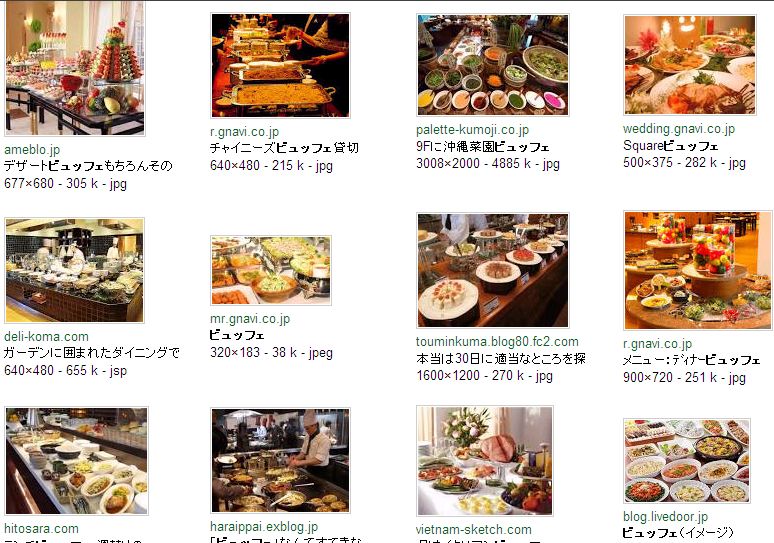Image resolution: width=774 pixels, height=543 pixels.
Task: Open the deli-koma.com dining image
Action: pyautogui.click(x=74, y=270)
